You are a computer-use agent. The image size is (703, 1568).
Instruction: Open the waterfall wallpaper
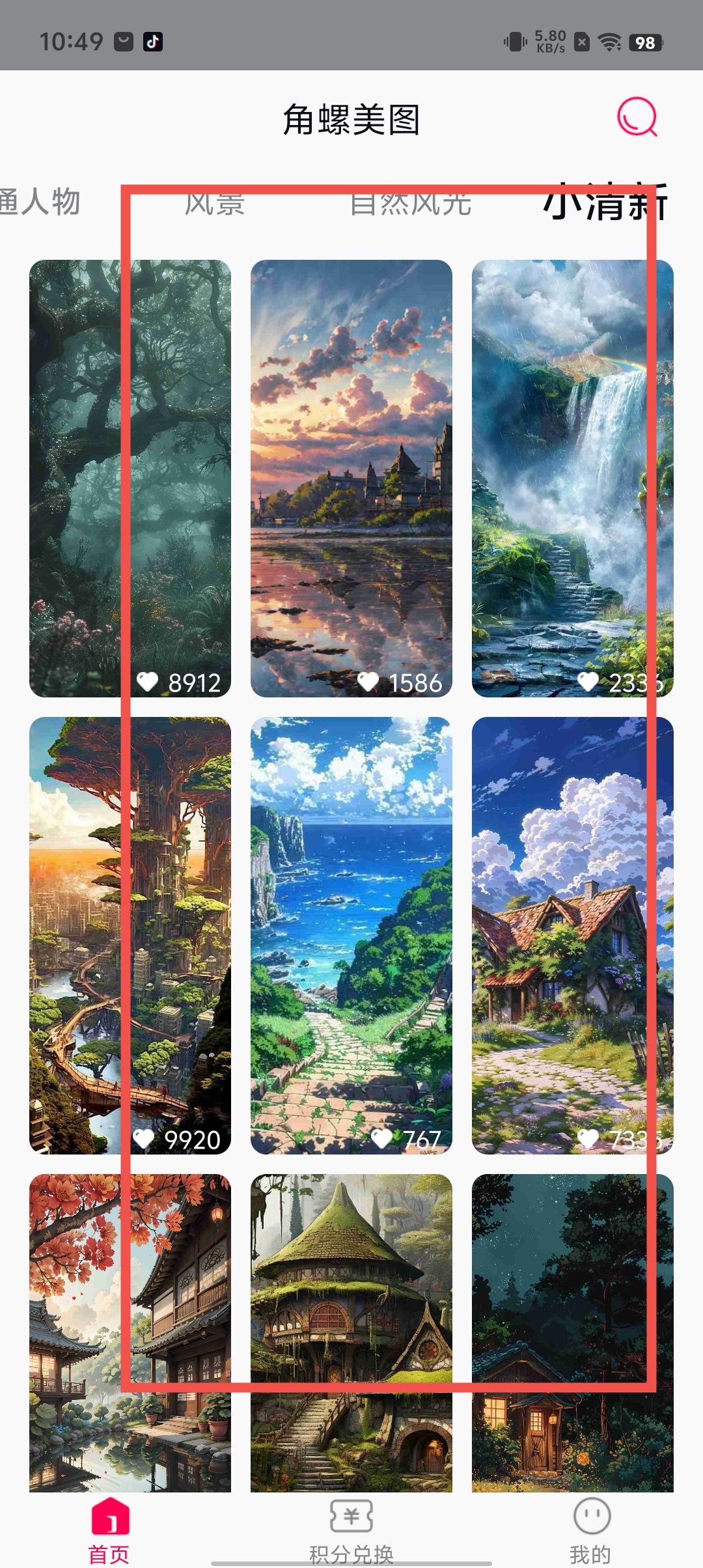[x=572, y=479]
